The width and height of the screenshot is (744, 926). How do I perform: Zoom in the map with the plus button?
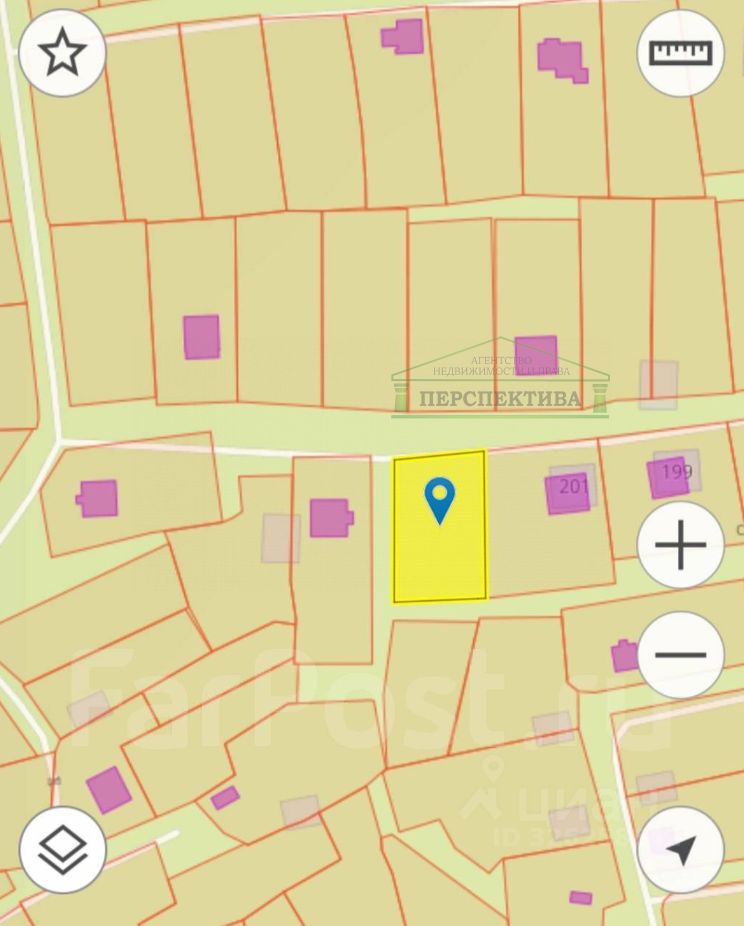point(680,545)
